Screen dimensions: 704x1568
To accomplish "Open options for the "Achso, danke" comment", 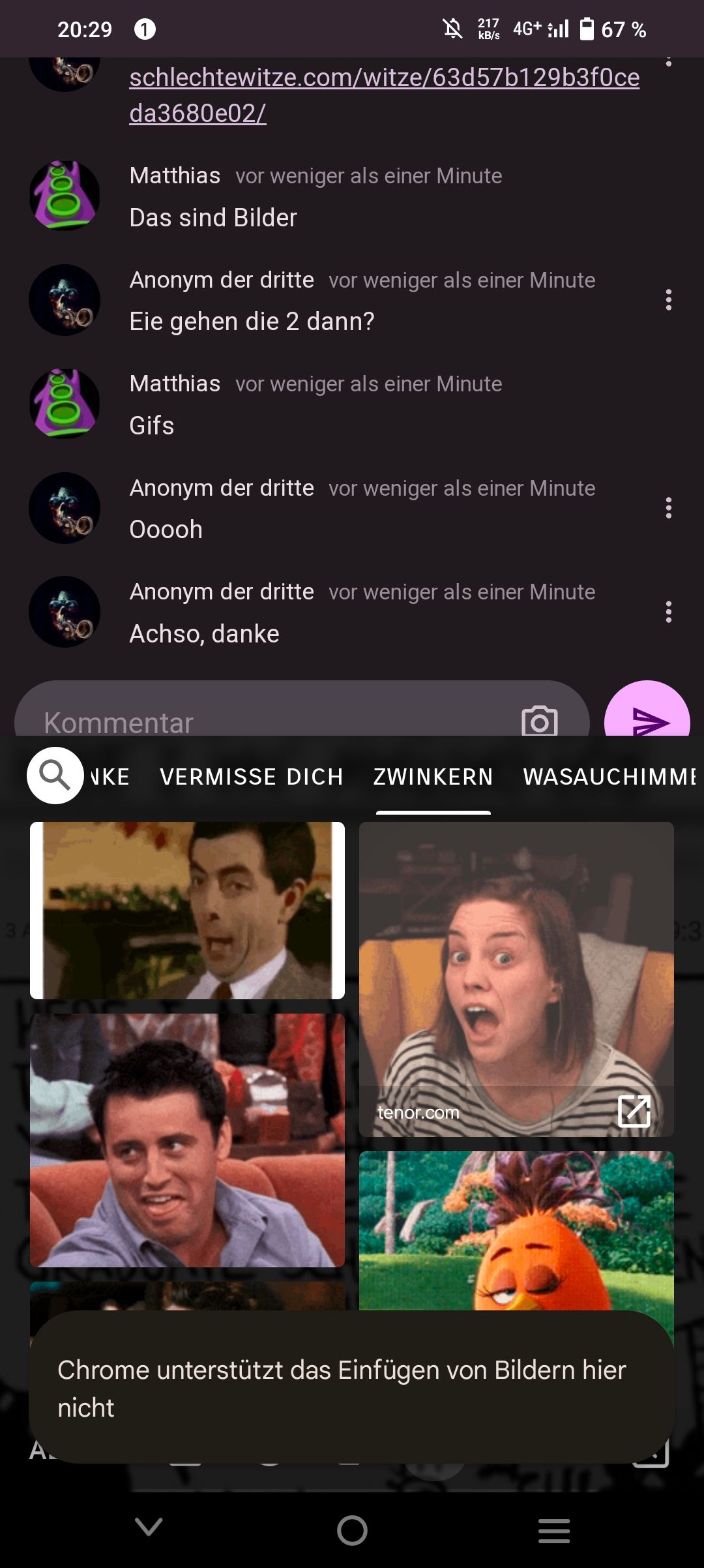I will coord(668,612).
